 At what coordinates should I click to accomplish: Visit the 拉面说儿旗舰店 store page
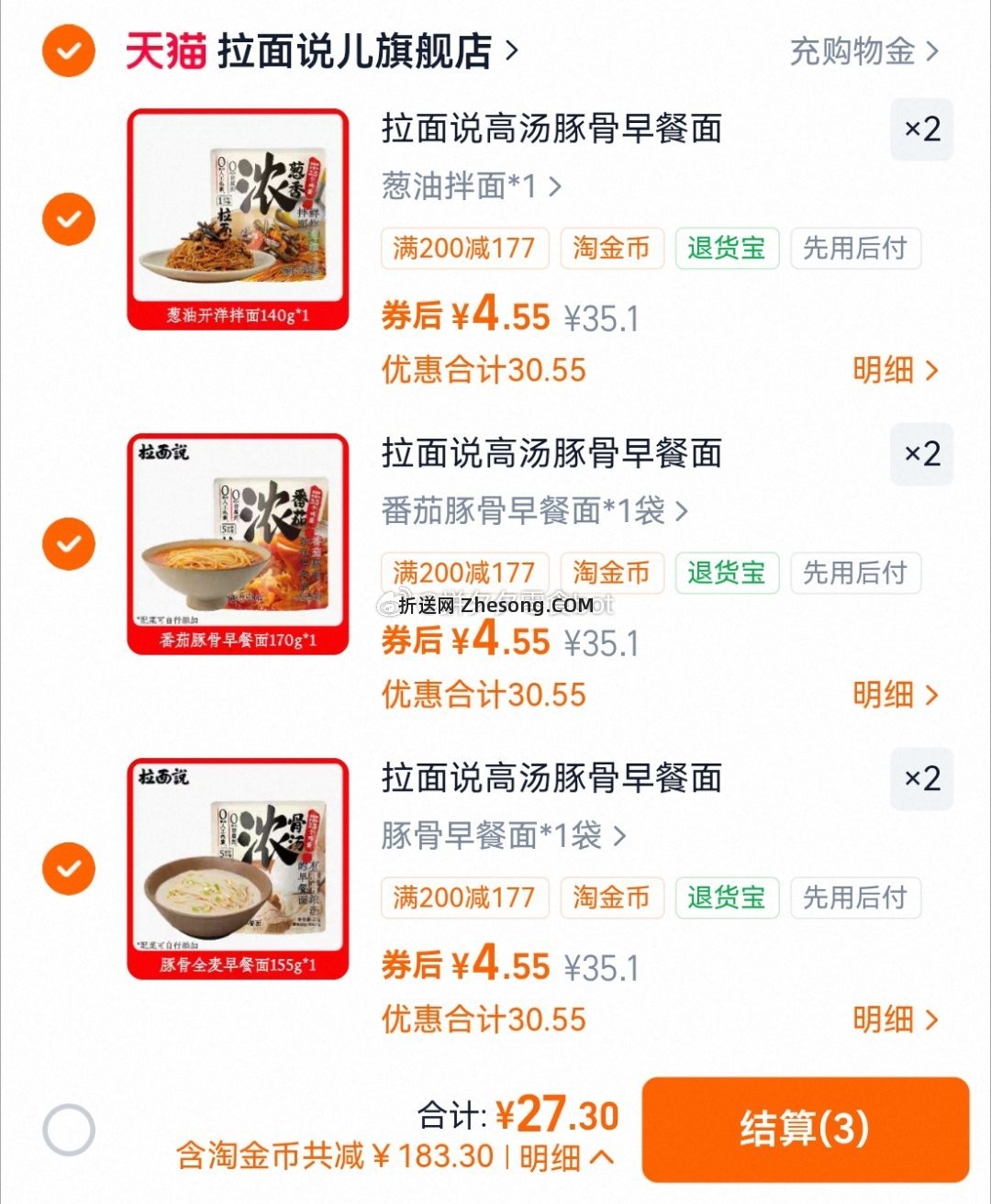point(360,50)
